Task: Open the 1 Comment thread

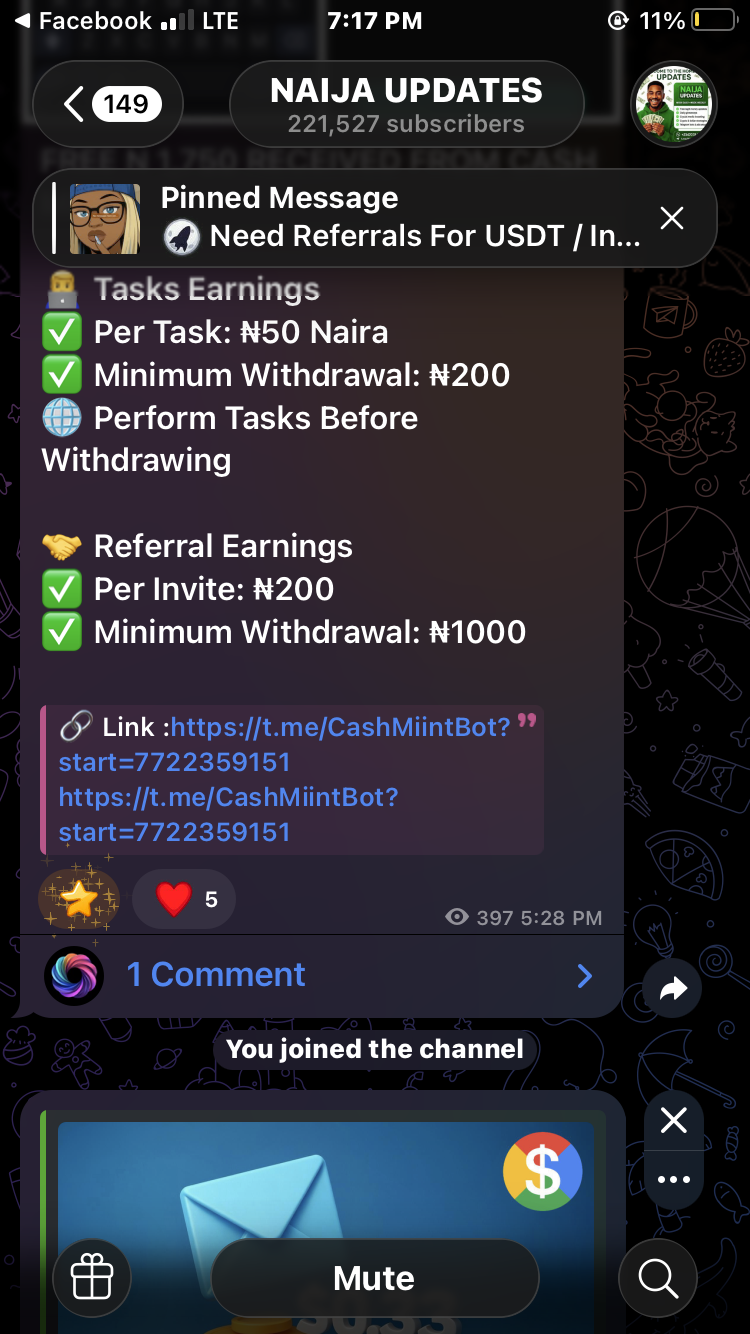Action: tap(320, 975)
